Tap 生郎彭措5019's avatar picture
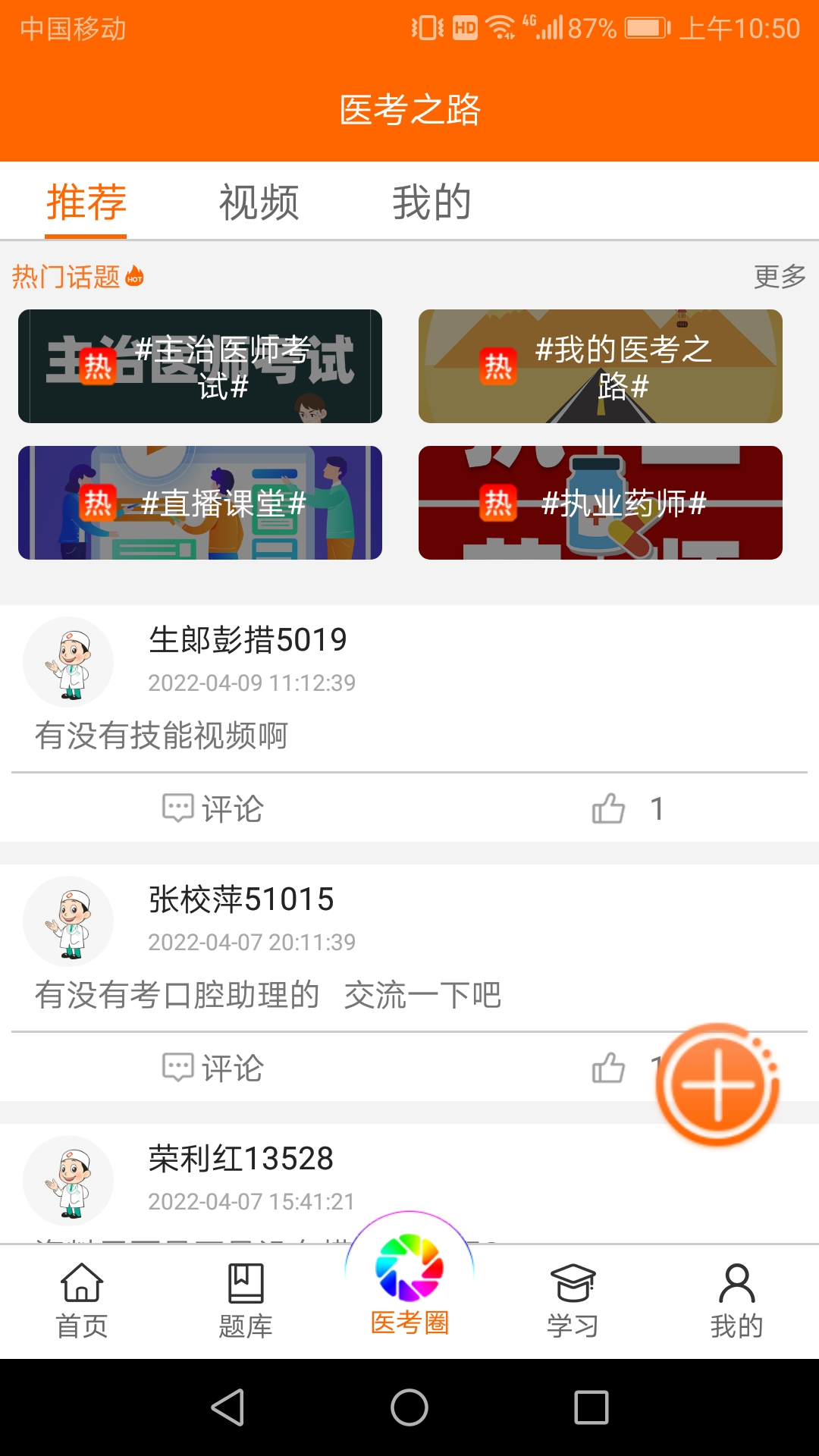The width and height of the screenshot is (819, 1456). (x=67, y=661)
